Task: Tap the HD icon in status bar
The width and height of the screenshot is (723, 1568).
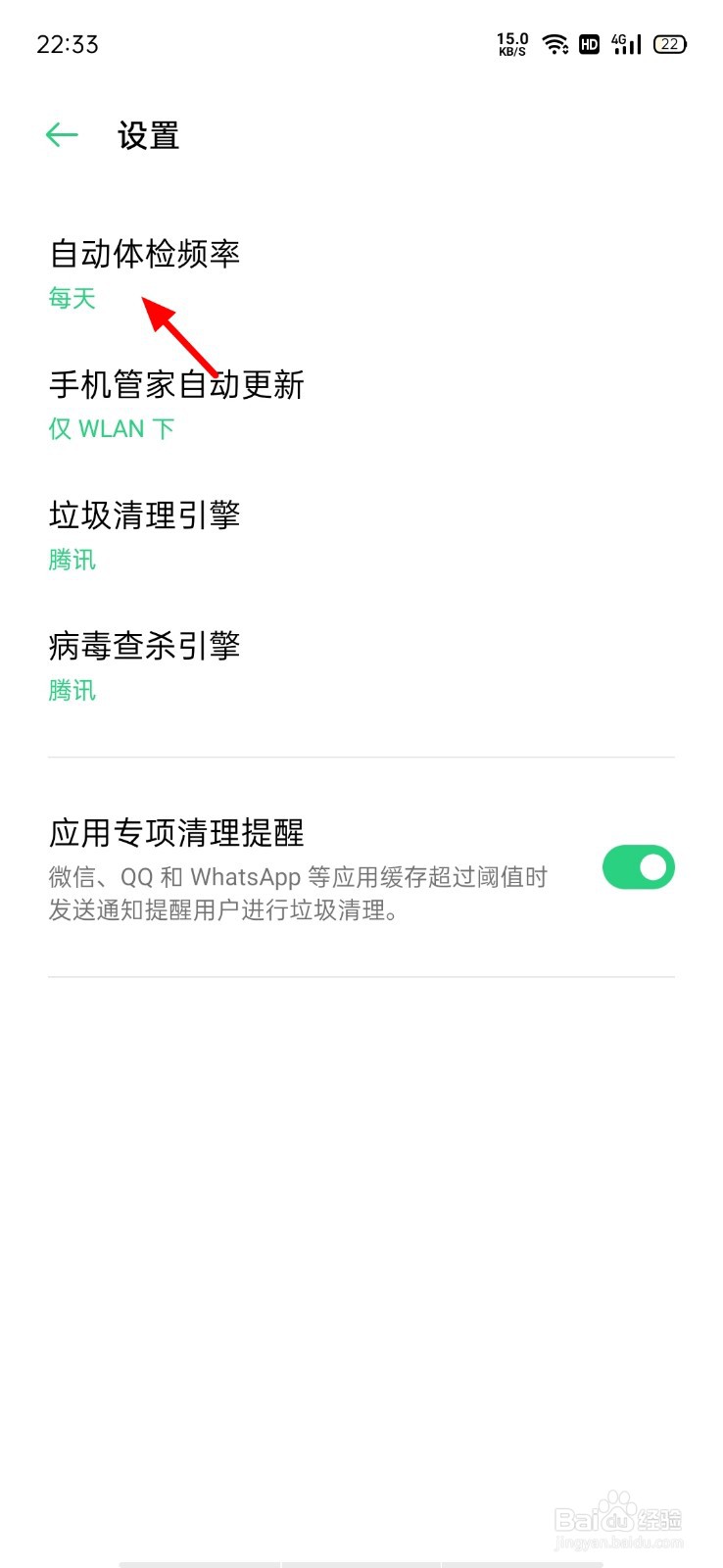Action: tap(589, 45)
